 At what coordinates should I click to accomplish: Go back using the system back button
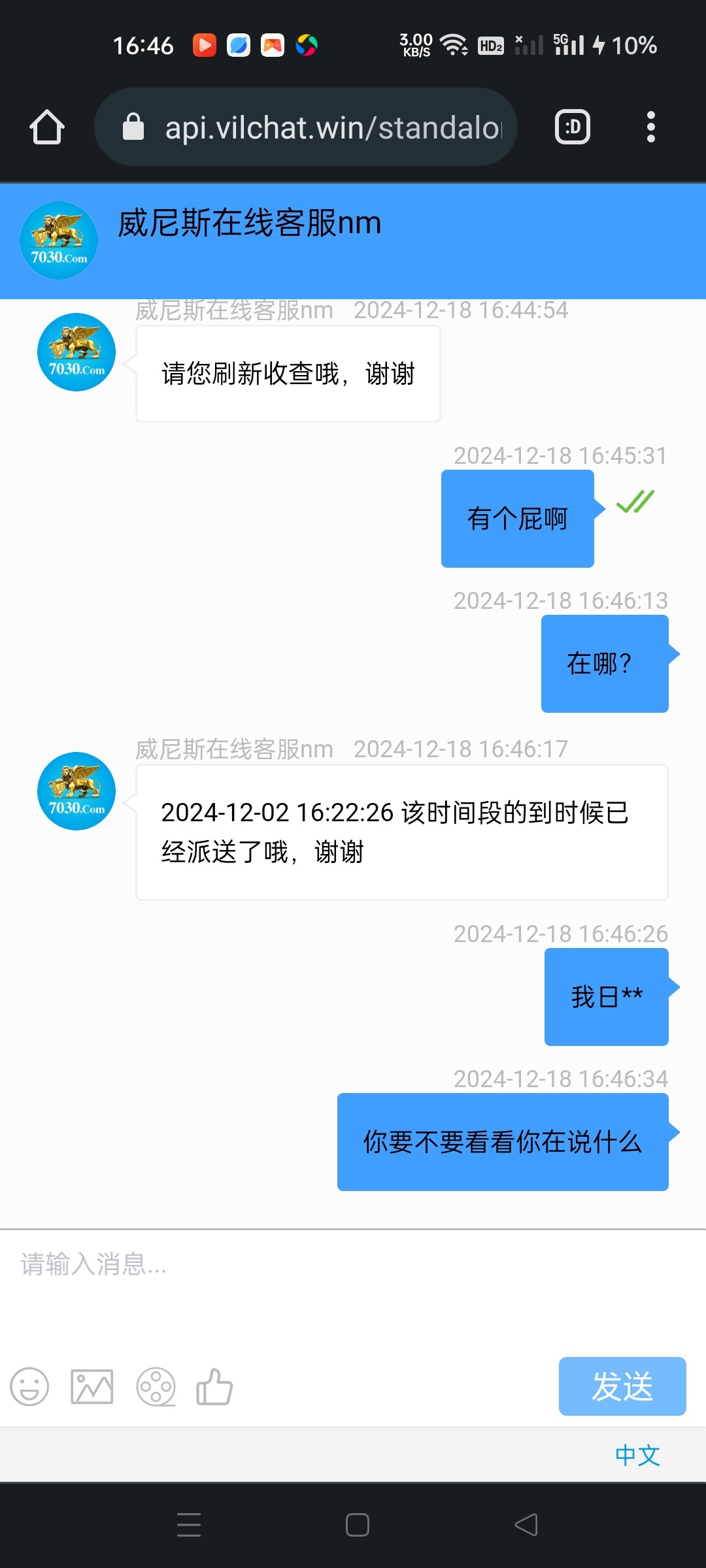coord(526,1525)
